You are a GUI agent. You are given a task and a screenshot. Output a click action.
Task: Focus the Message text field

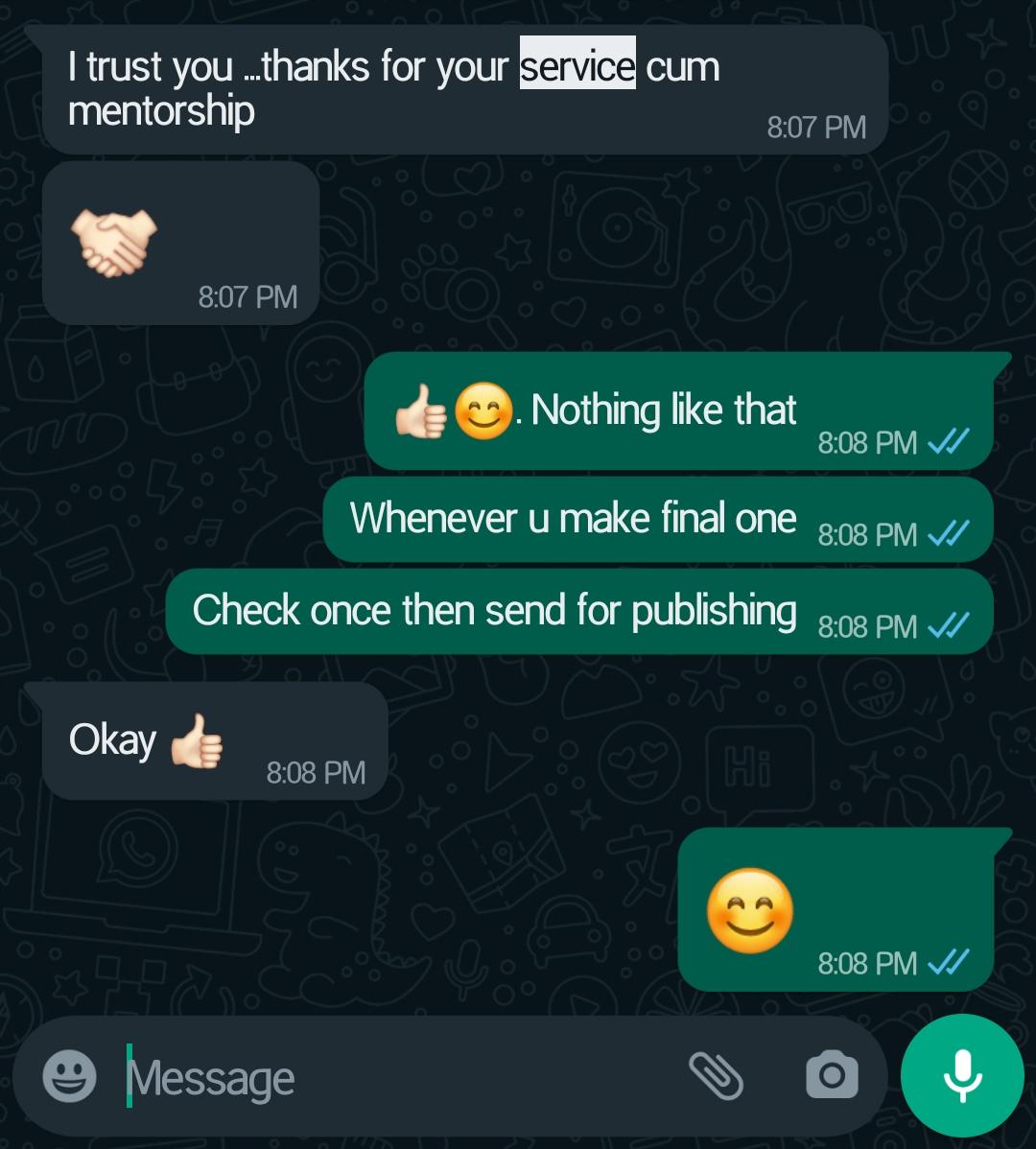(x=384, y=1078)
